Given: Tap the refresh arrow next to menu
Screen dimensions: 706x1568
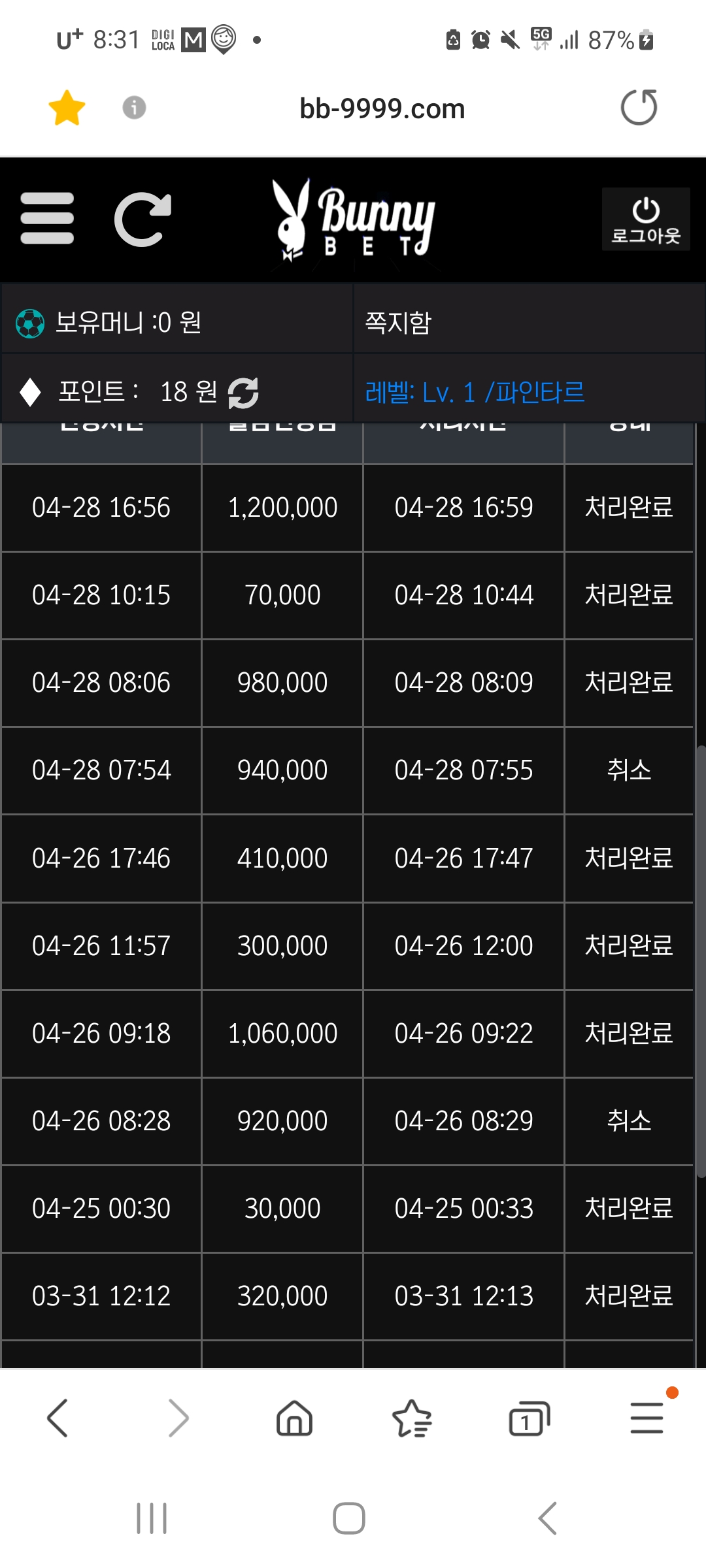Looking at the screenshot, I should click(x=143, y=220).
